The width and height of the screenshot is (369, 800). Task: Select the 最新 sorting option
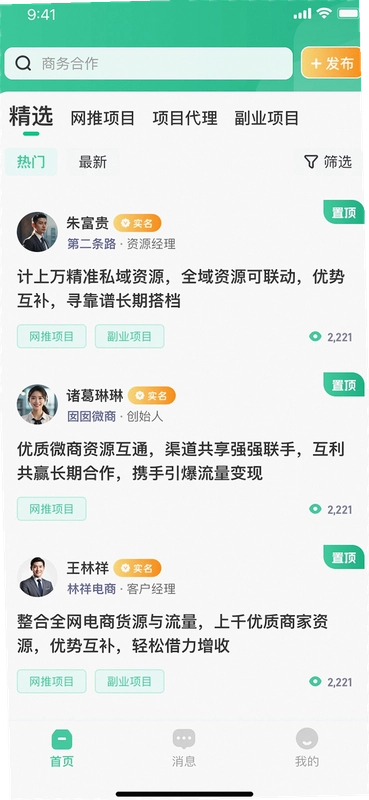click(93, 162)
